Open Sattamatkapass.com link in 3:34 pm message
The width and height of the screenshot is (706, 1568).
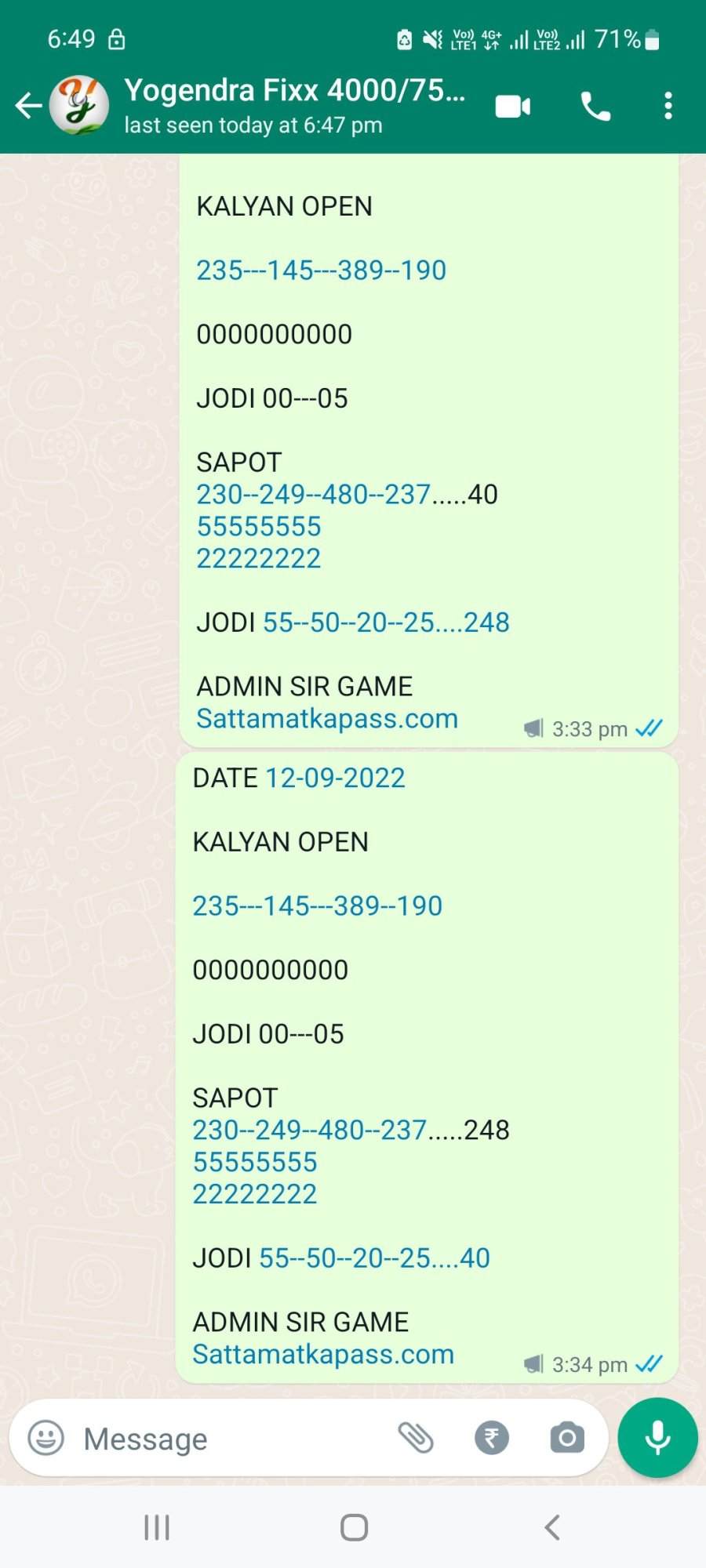point(323,1354)
